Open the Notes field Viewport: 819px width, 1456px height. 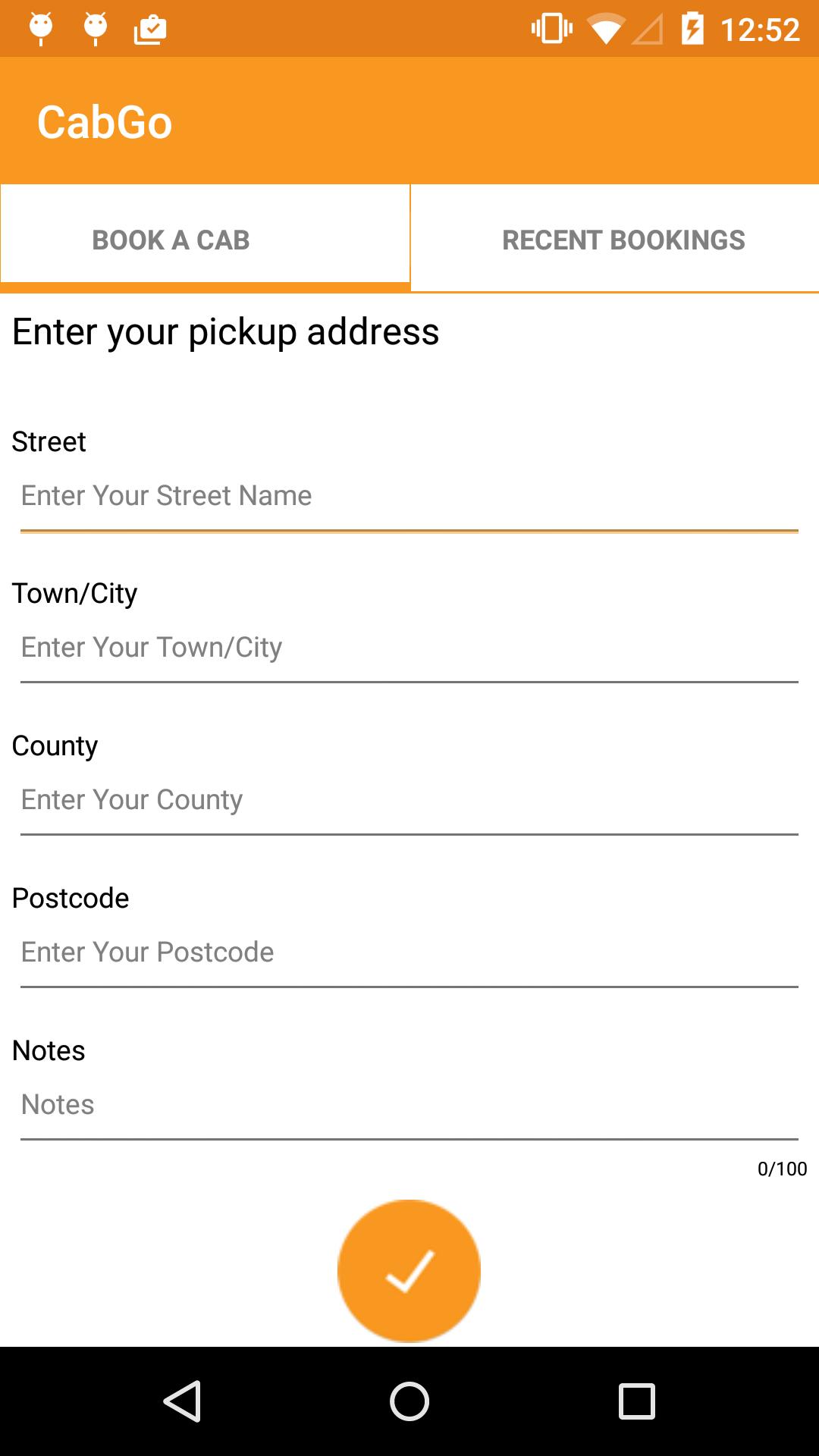click(x=409, y=1106)
